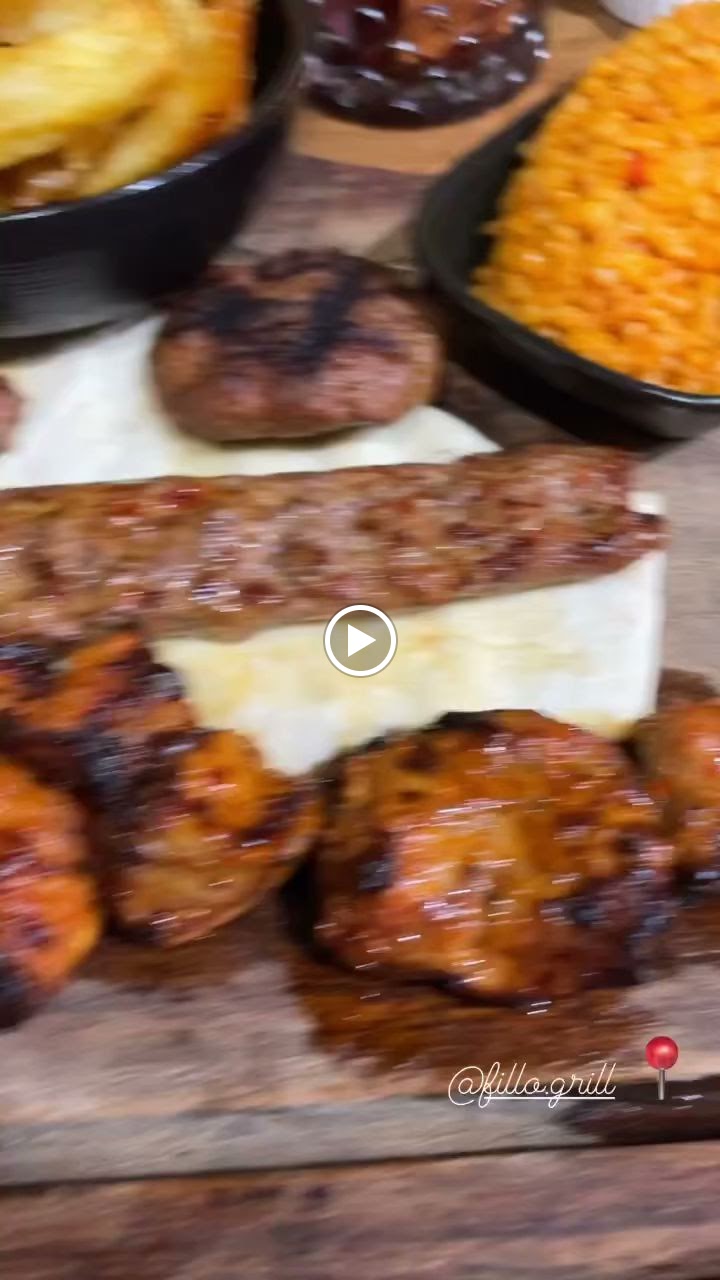Play the grilled meat video

360,641
